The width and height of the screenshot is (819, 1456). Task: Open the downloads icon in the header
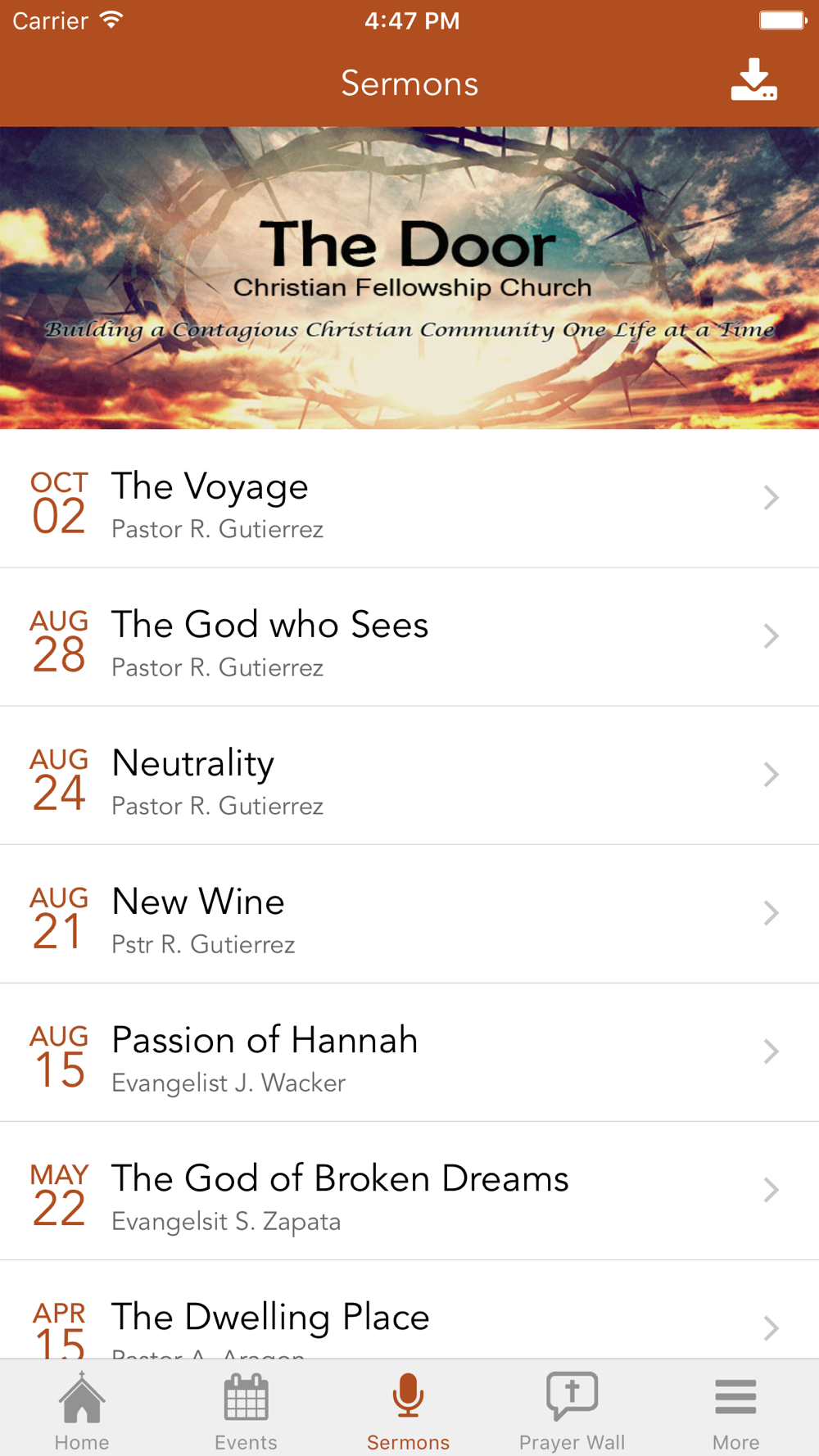click(753, 80)
